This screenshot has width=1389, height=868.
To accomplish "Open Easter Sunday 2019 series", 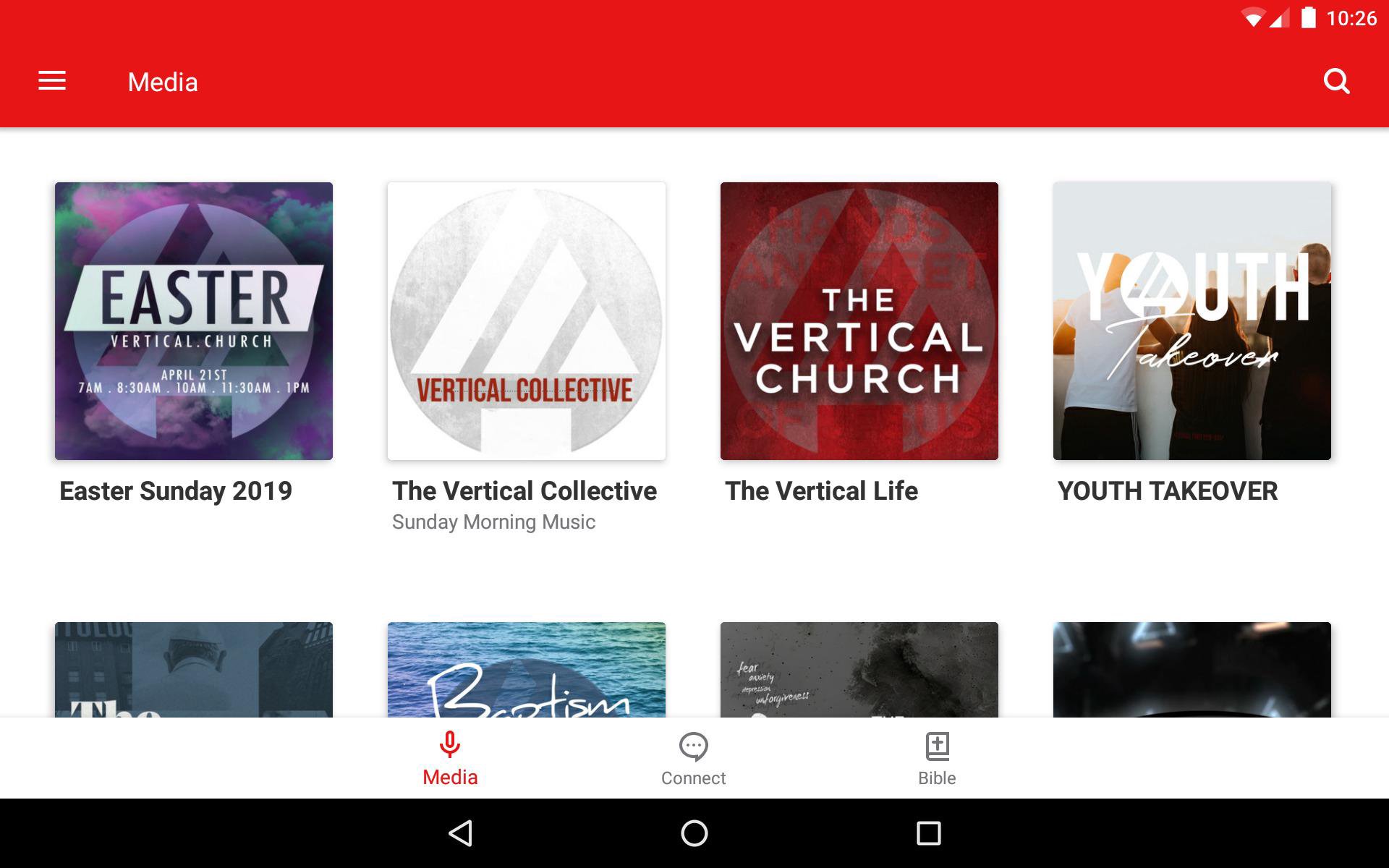I will click(194, 321).
